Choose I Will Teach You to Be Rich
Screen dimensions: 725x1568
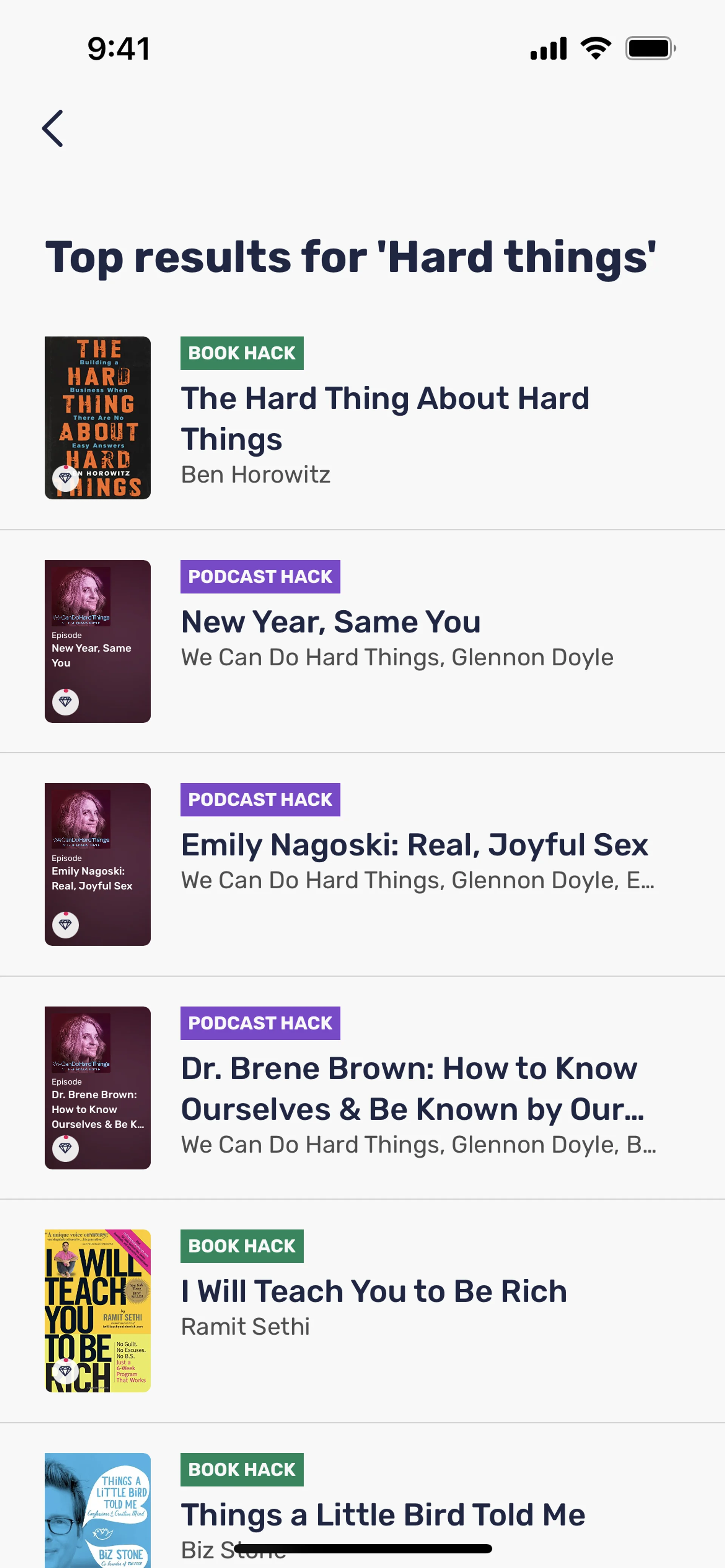pyautogui.click(x=373, y=1292)
